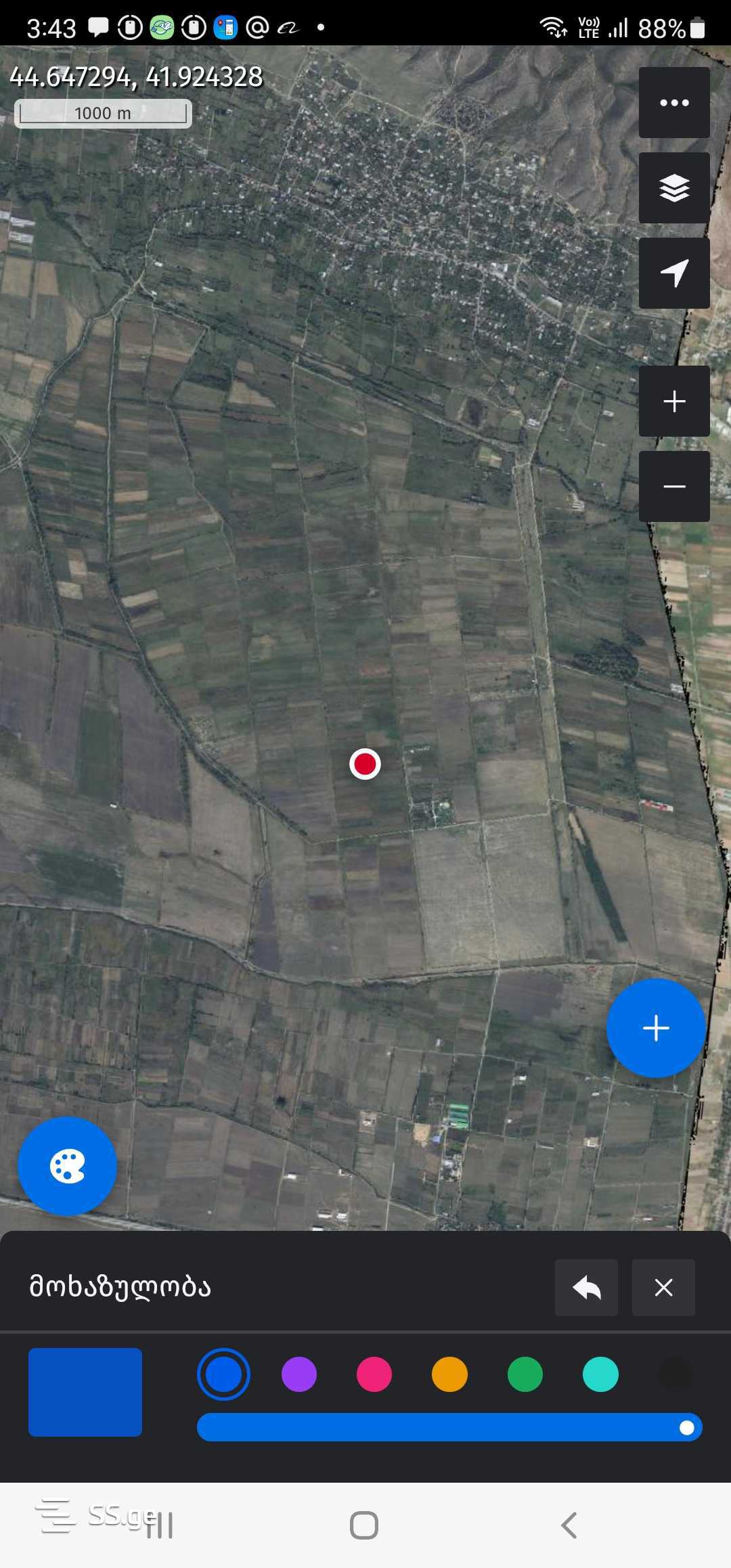Choose the purple color swatch

point(299,1374)
